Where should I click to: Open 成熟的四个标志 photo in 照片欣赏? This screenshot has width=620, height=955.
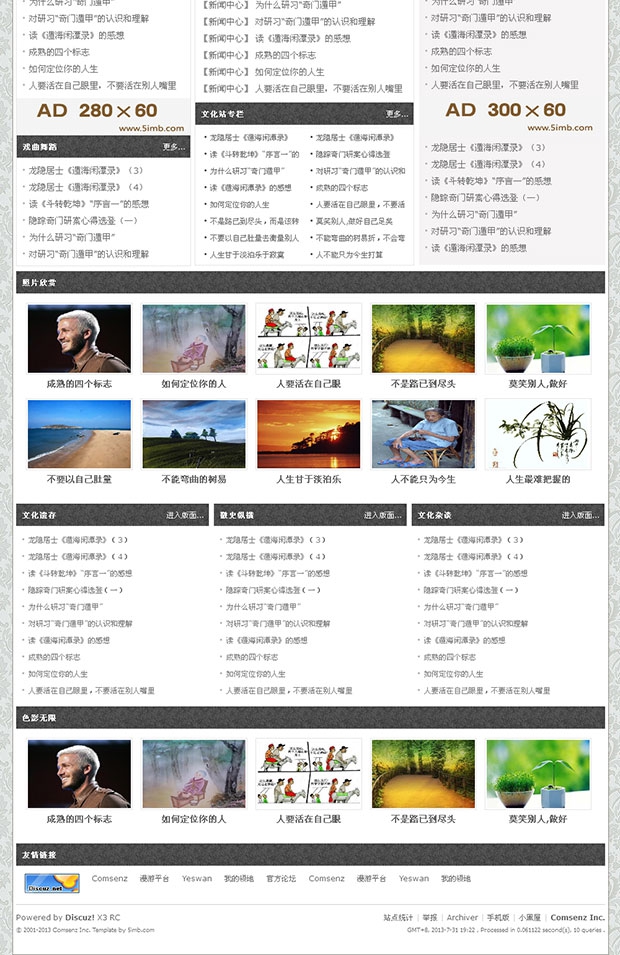pyautogui.click(x=79, y=338)
